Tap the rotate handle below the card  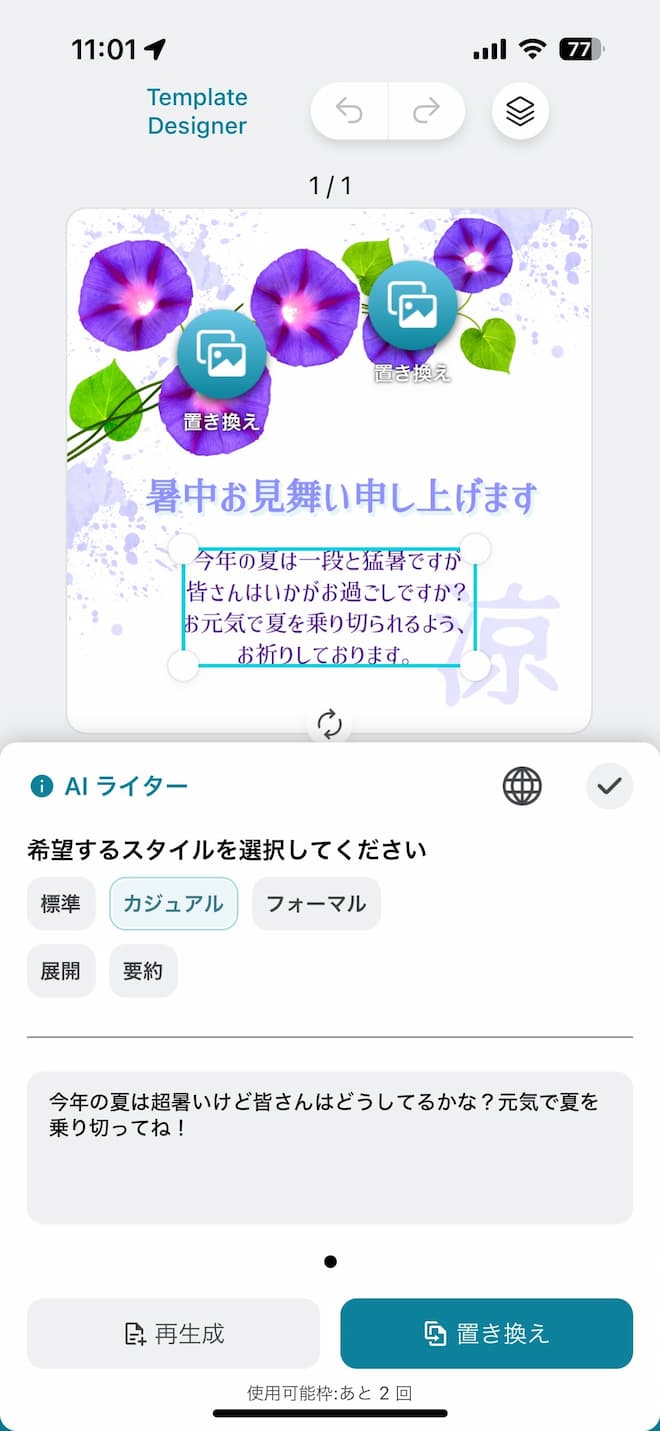[329, 723]
